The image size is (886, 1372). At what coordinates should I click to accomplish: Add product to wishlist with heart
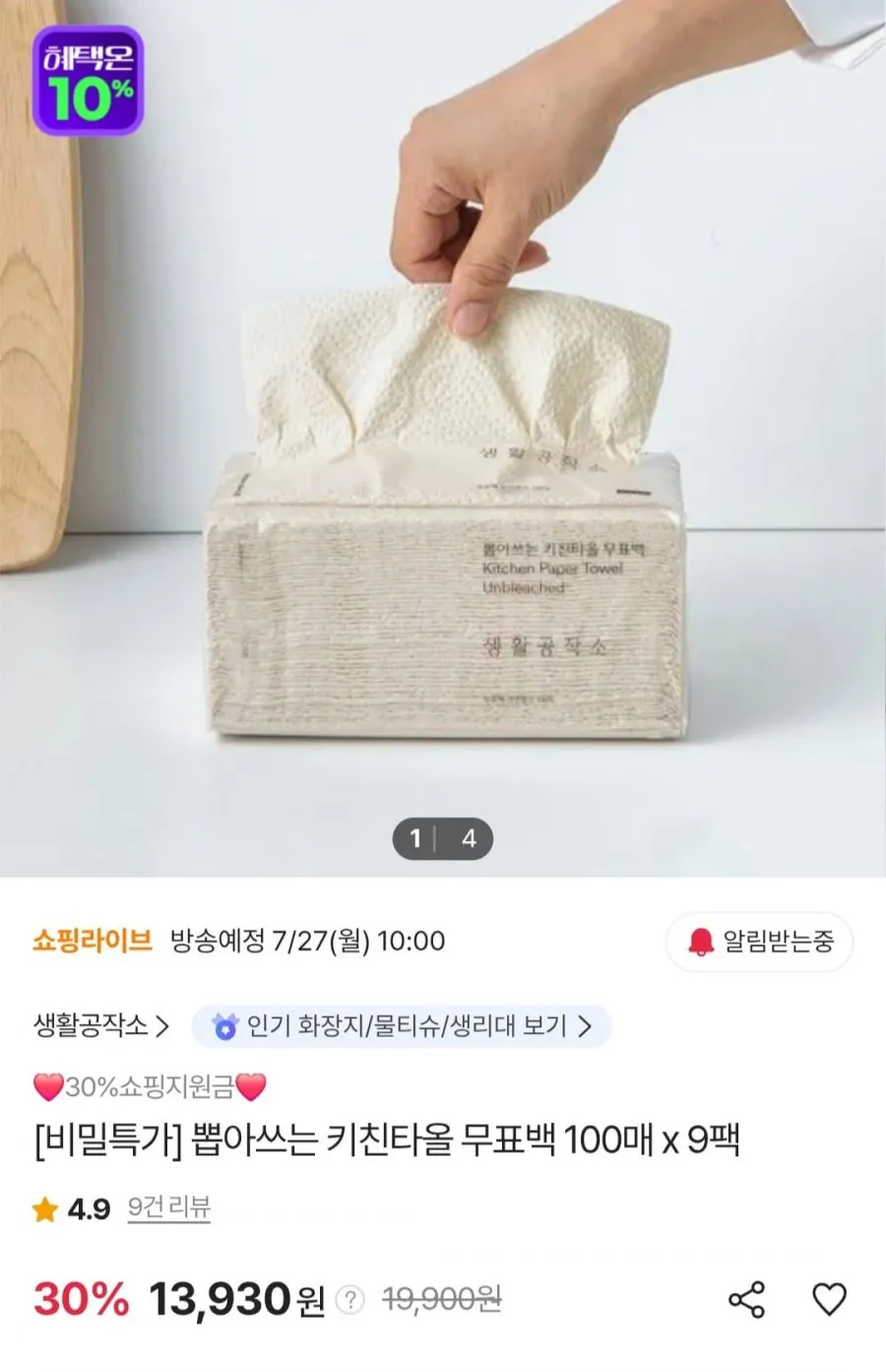point(829,1300)
